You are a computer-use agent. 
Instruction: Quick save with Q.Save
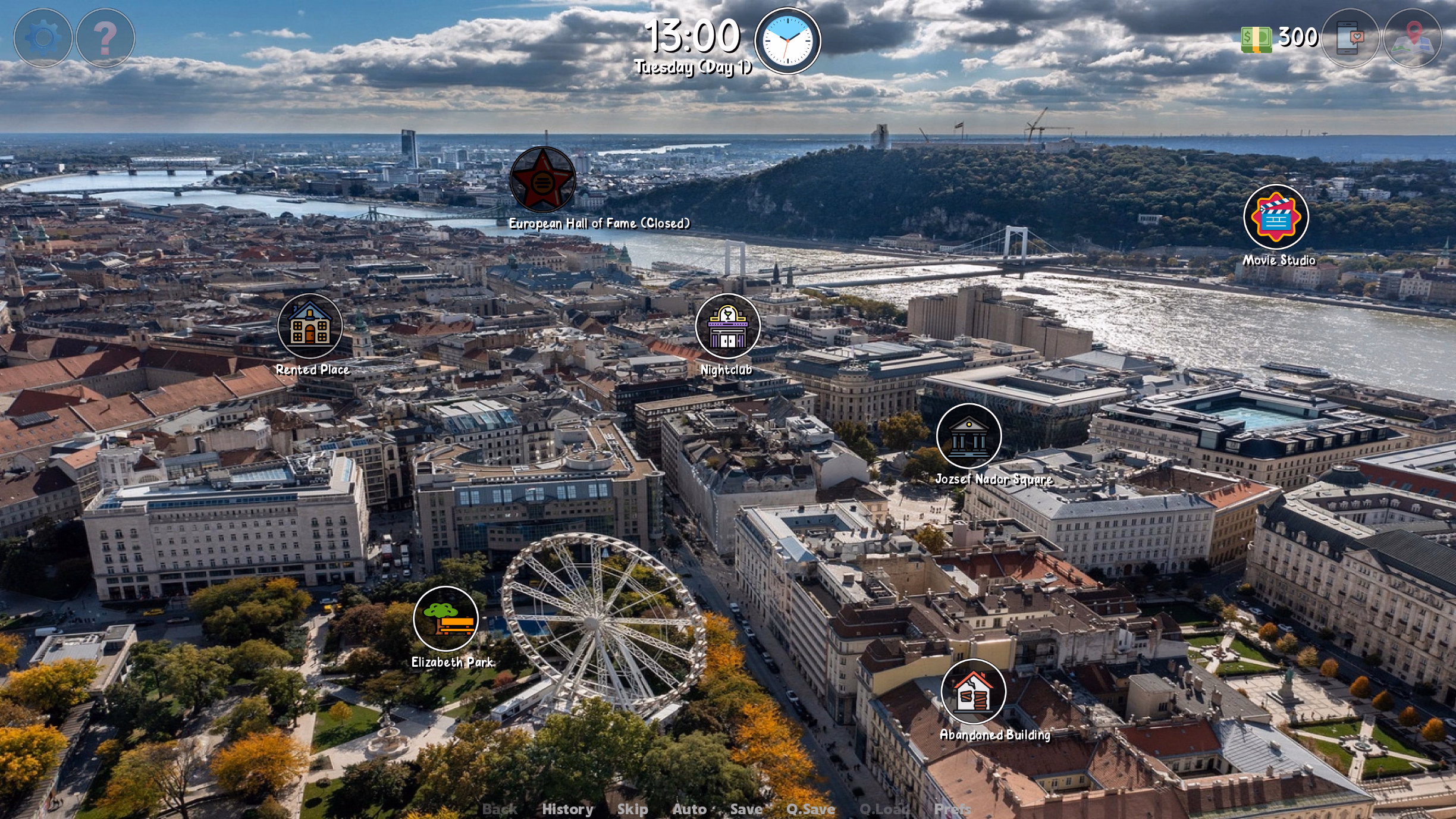tap(810, 809)
